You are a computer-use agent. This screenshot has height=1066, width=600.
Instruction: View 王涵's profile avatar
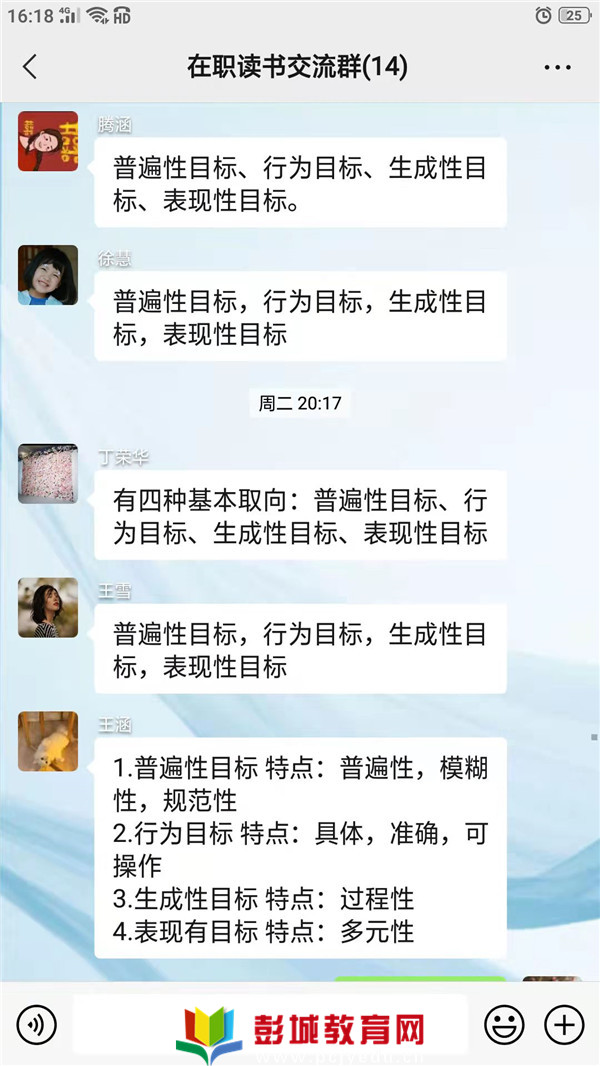click(x=48, y=741)
